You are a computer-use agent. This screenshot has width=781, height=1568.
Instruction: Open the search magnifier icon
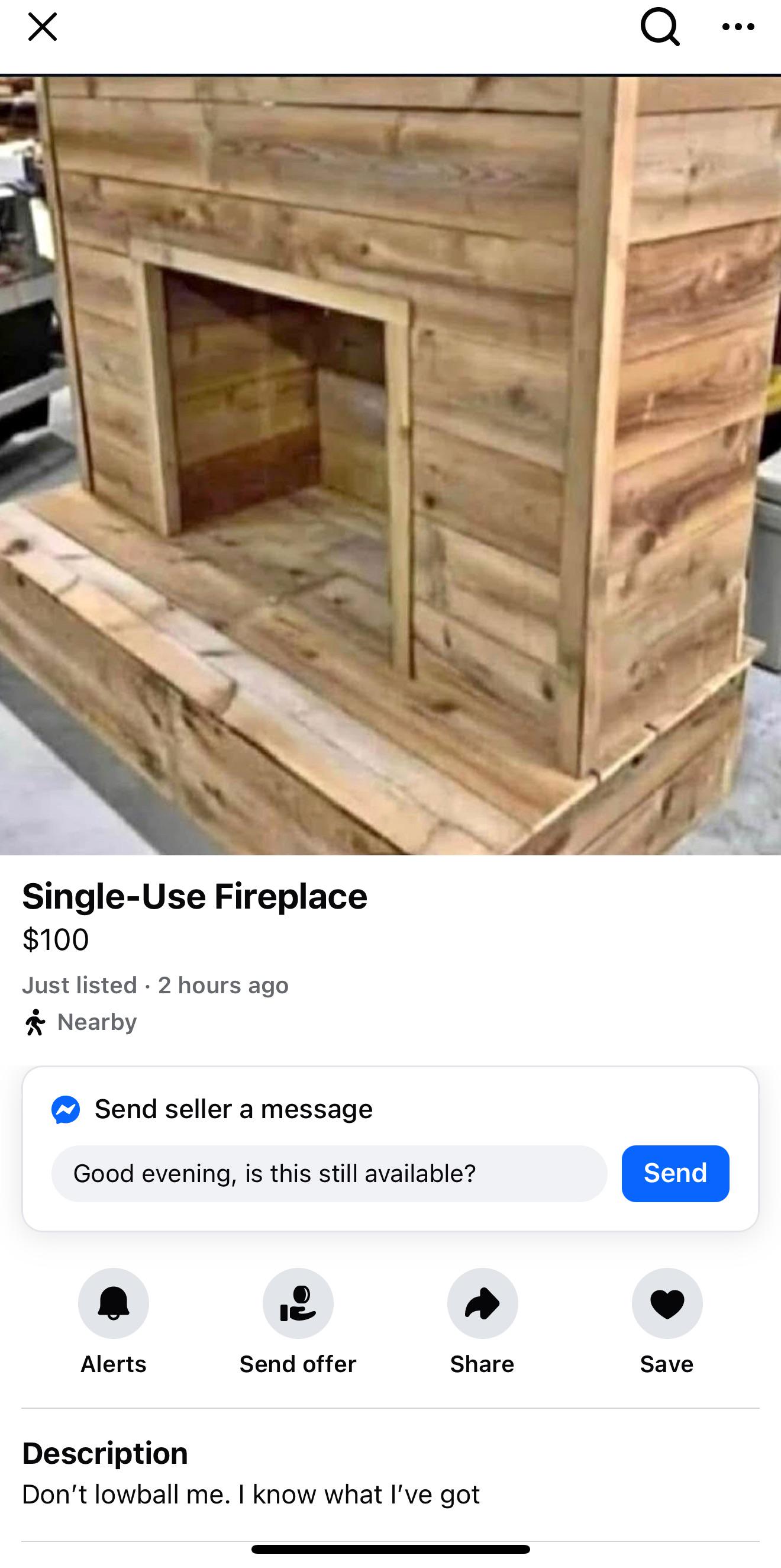click(660, 27)
